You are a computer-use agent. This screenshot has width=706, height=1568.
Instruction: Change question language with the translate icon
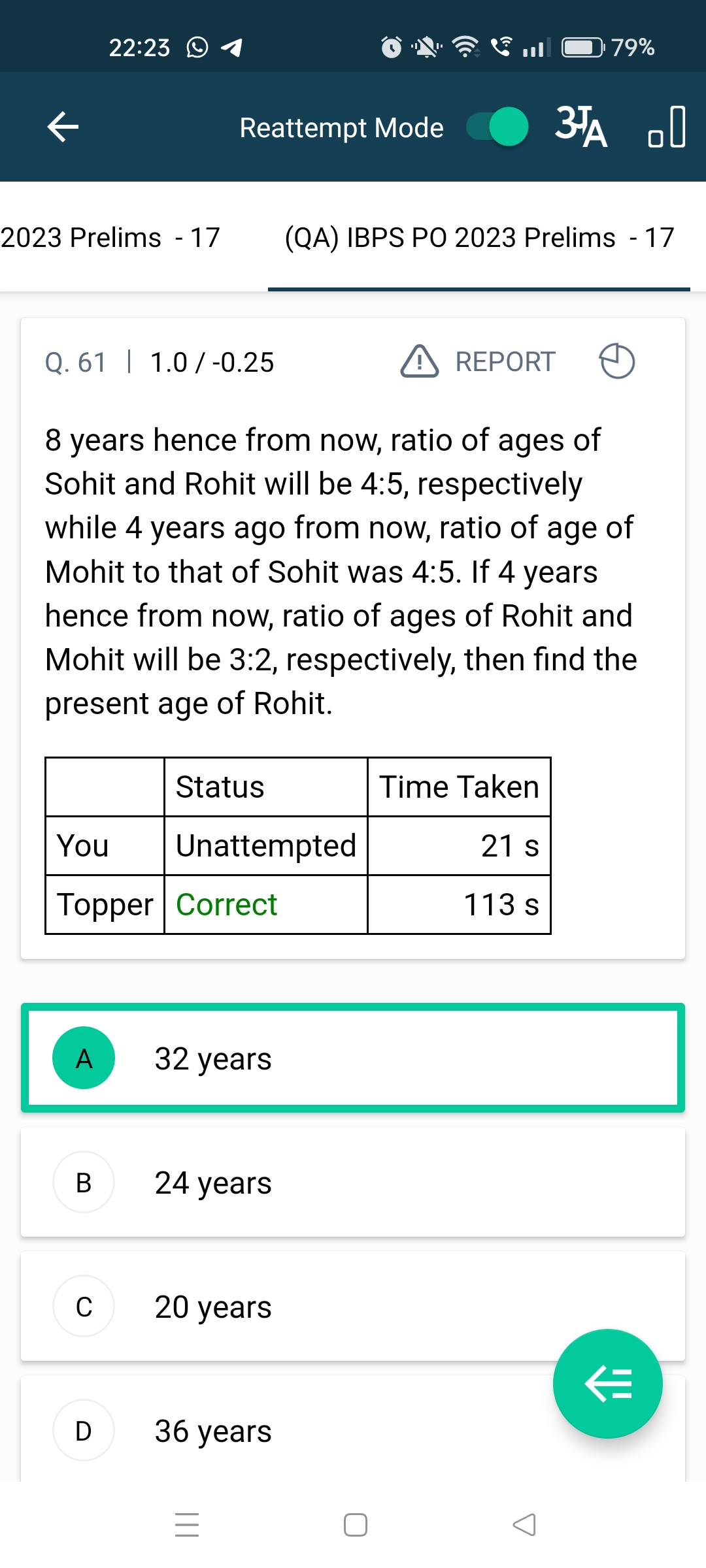pyautogui.click(x=581, y=127)
